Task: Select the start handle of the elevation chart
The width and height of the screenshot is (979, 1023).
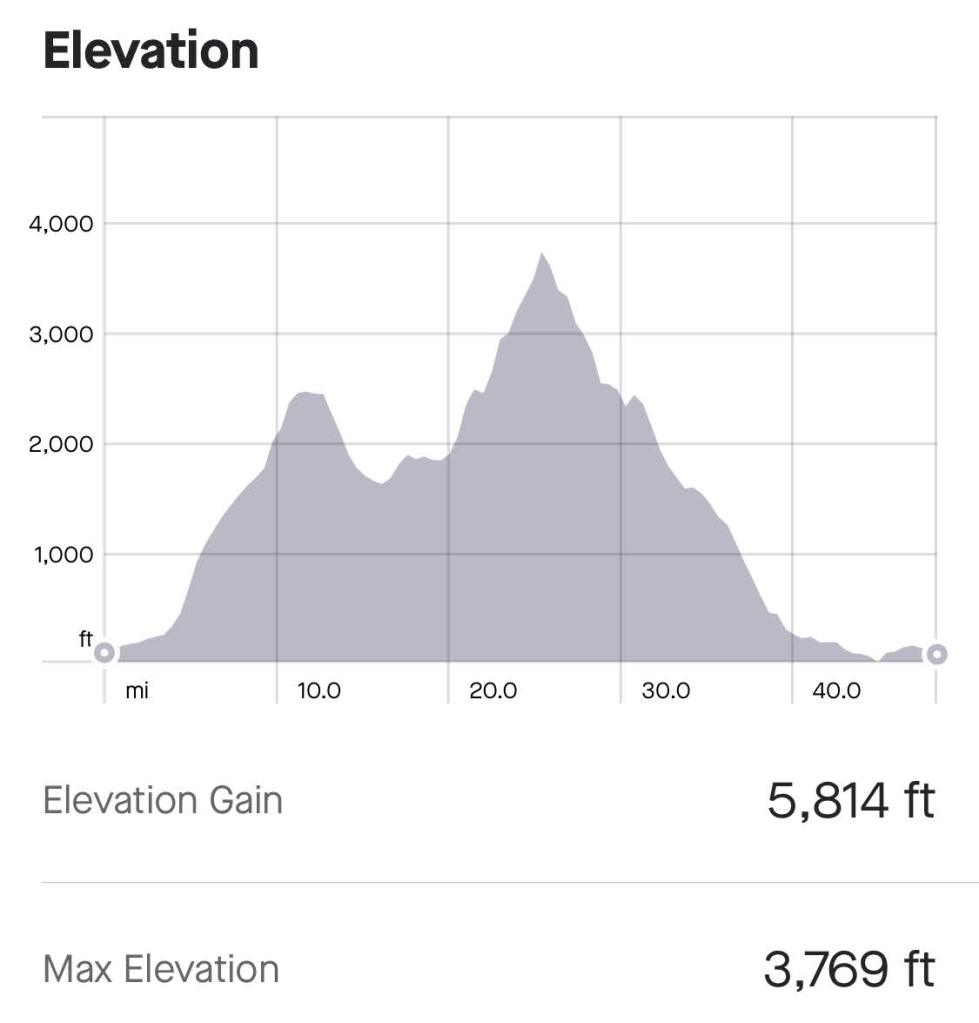Action: pos(104,654)
